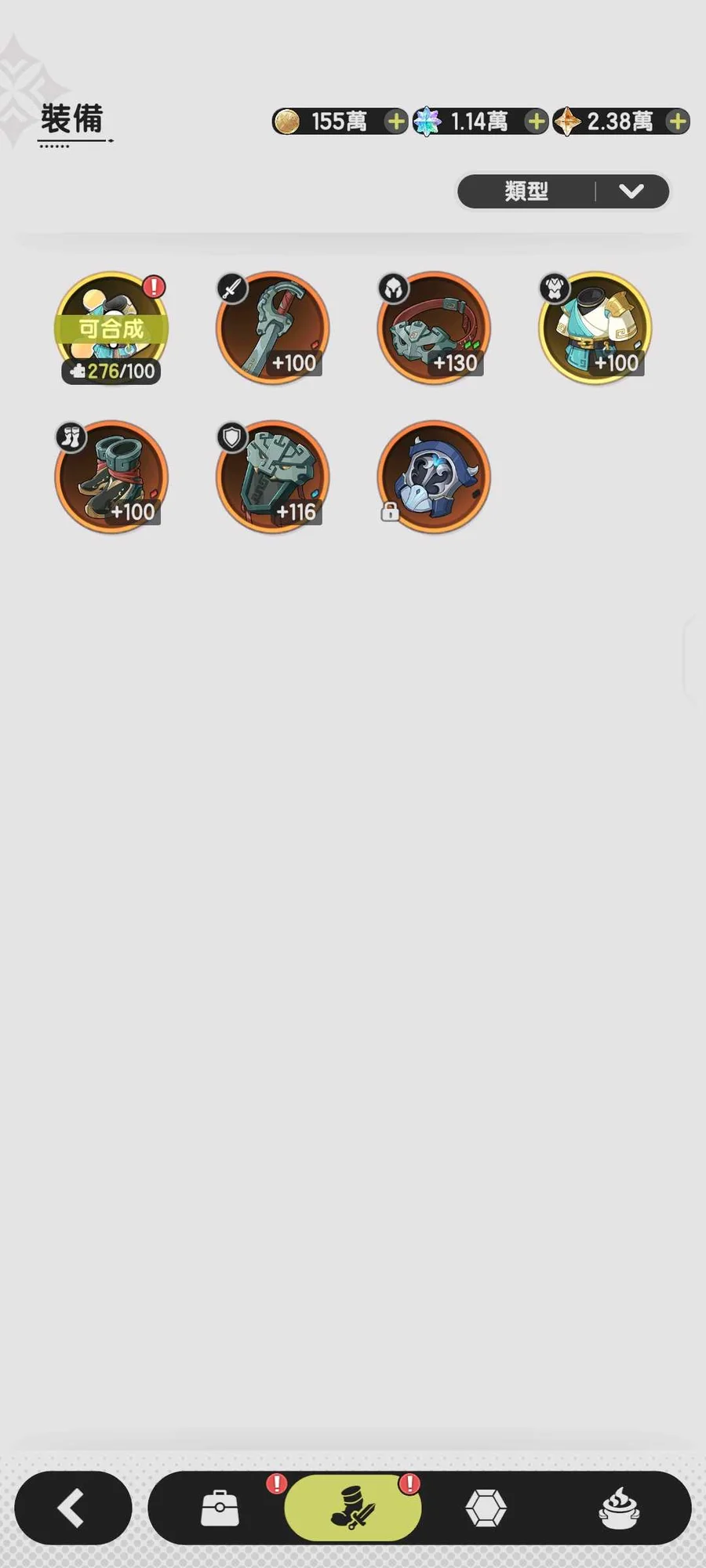Open the +100 boots equipment

[111, 477]
